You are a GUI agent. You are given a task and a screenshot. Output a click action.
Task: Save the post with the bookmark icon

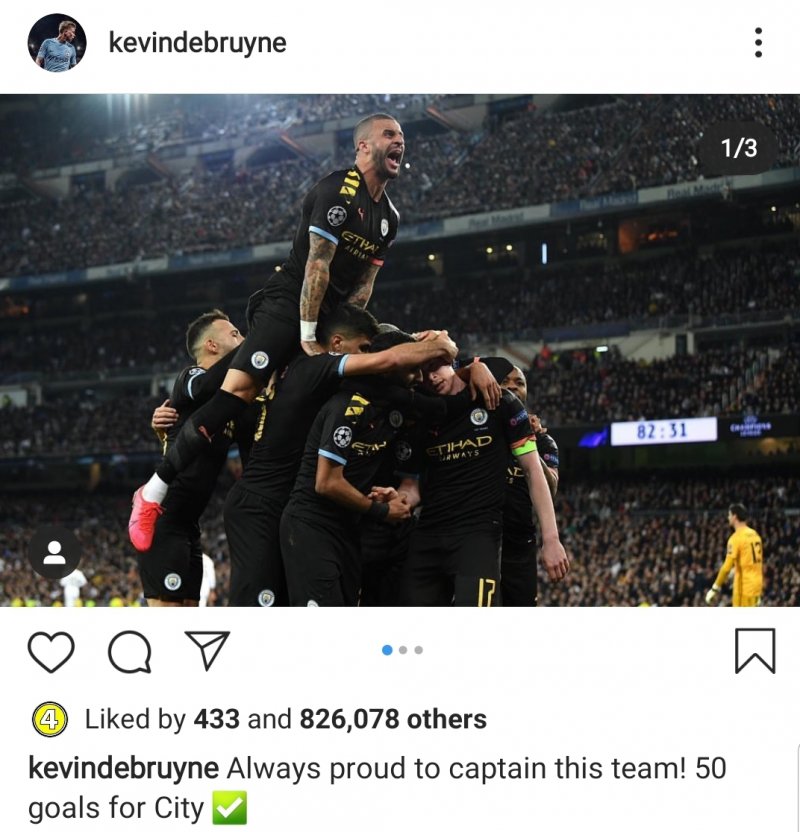point(754,651)
